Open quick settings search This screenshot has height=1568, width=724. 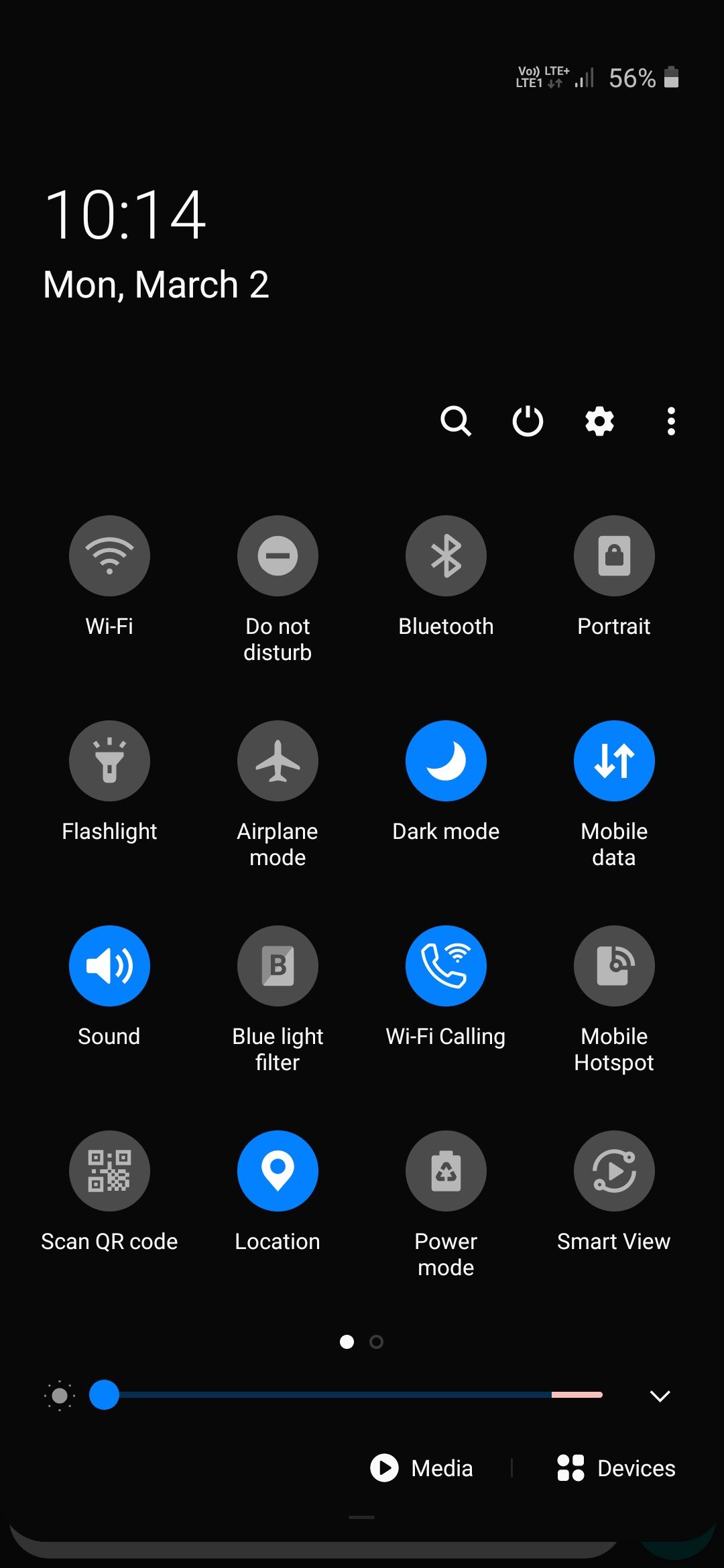click(x=456, y=421)
